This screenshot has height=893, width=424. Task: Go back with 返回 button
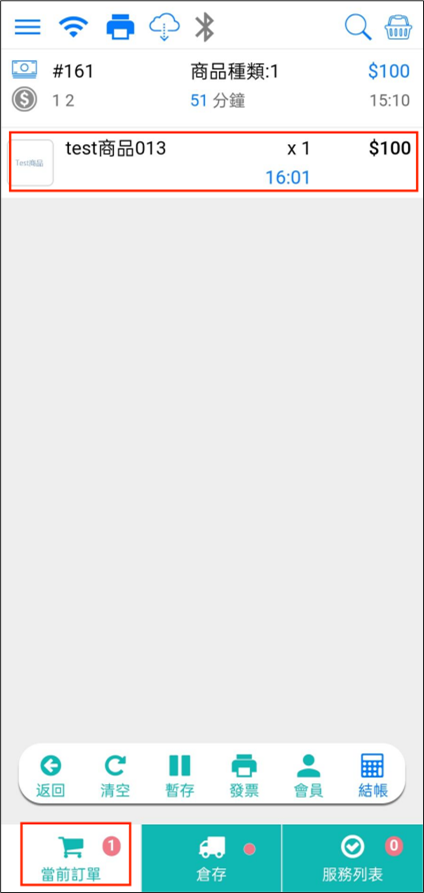pyautogui.click(x=50, y=775)
